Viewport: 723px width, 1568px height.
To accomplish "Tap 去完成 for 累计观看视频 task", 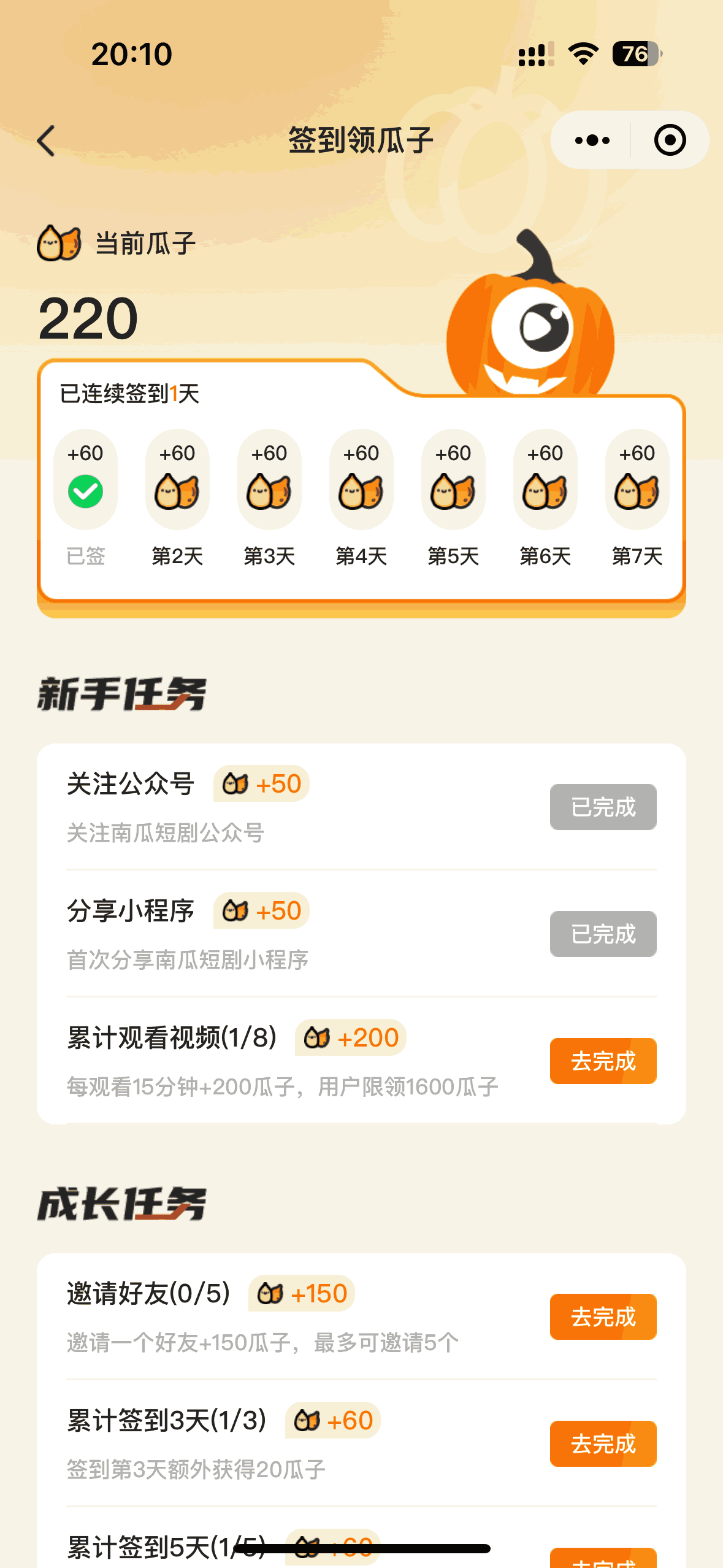I will point(602,1061).
